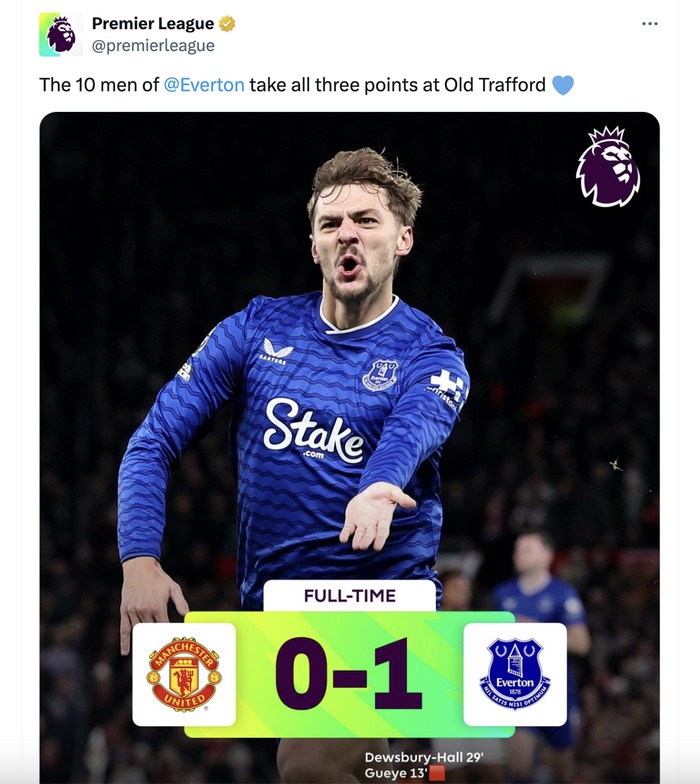The width and height of the screenshot is (700, 784).
Task: View the Premier League account name
Action: [152, 24]
